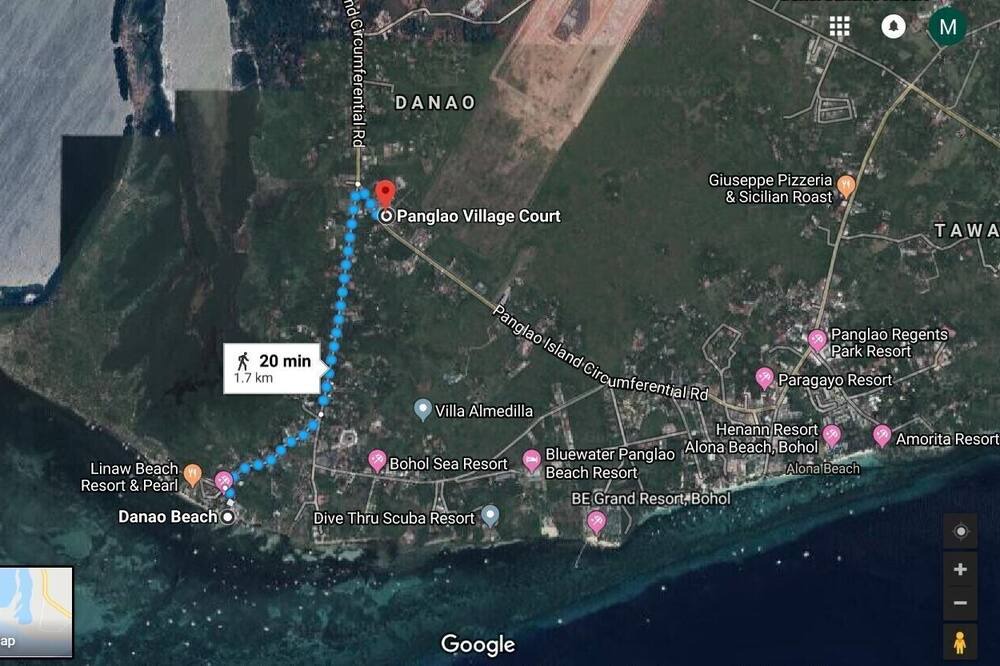Select Giuseppe Pizzeria & Sicilian Roast marker
1000x666 pixels.
[847, 184]
